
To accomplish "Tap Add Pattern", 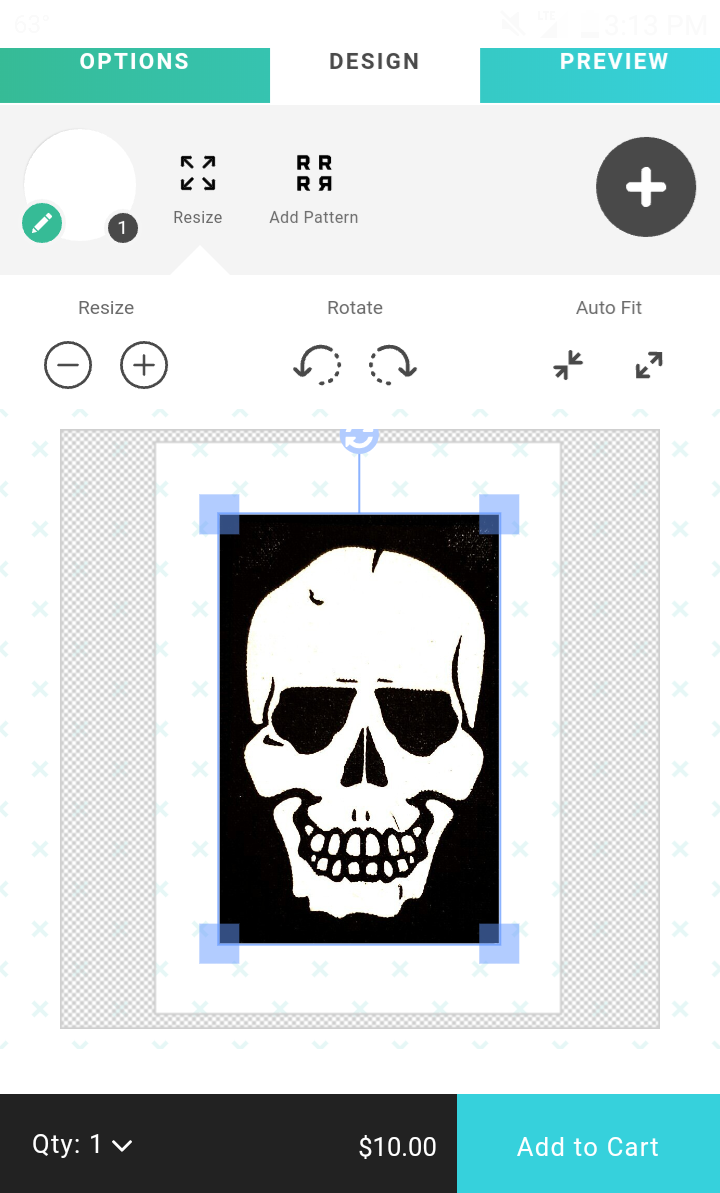I will pyautogui.click(x=313, y=187).
